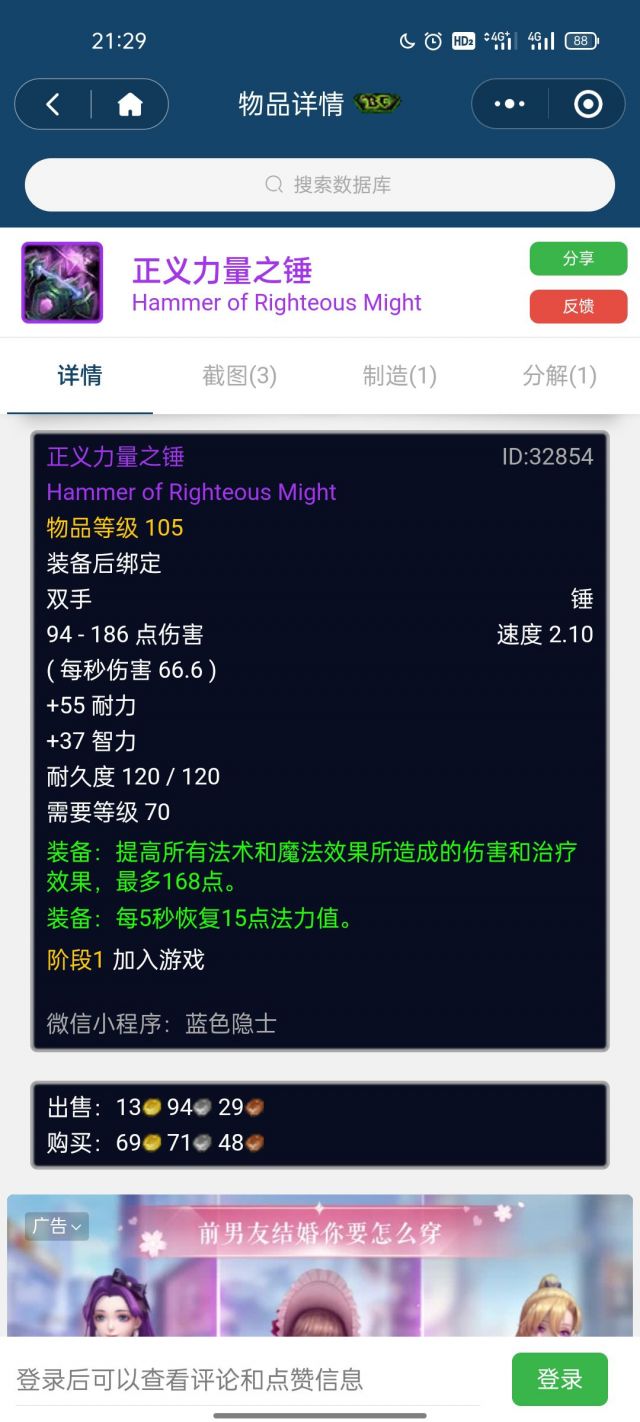Go back using the arrow icon
Image resolution: width=640 pixels, height=1422 pixels.
pos(53,104)
